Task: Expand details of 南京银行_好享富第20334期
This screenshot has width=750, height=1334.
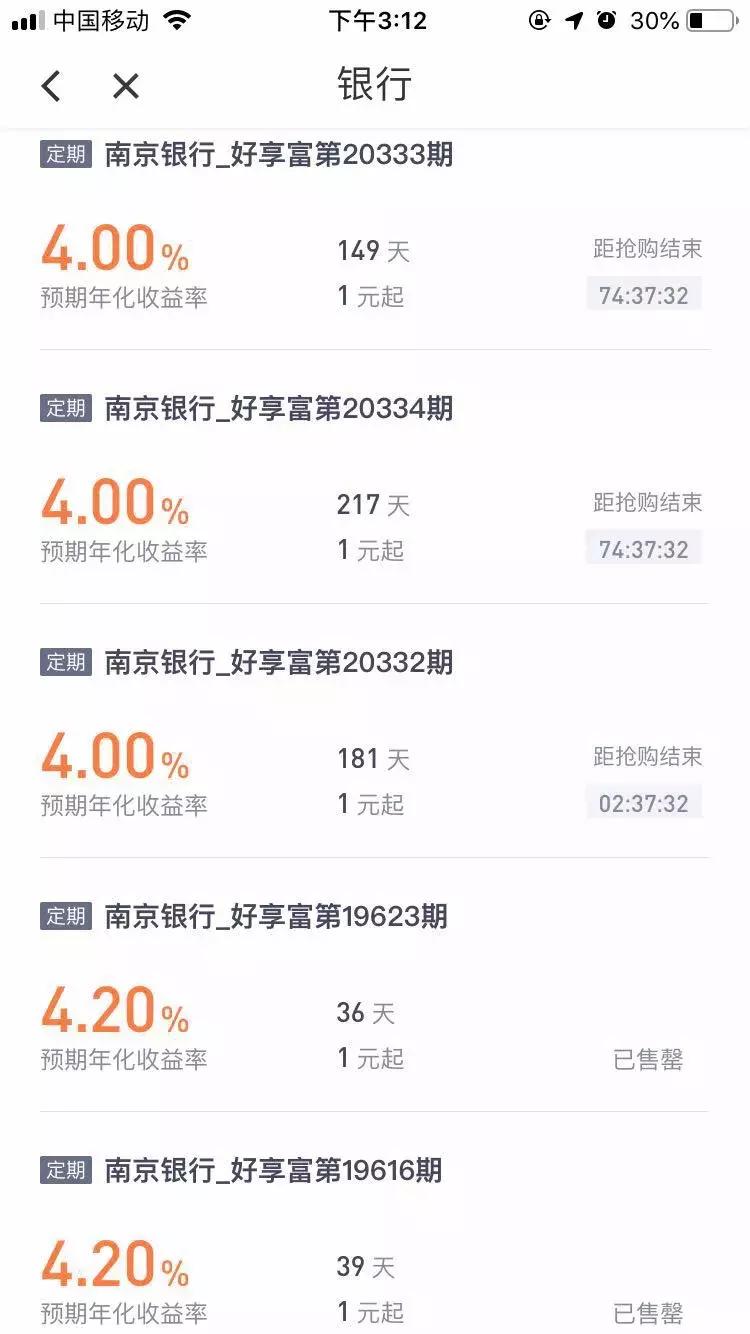Action: [280, 408]
